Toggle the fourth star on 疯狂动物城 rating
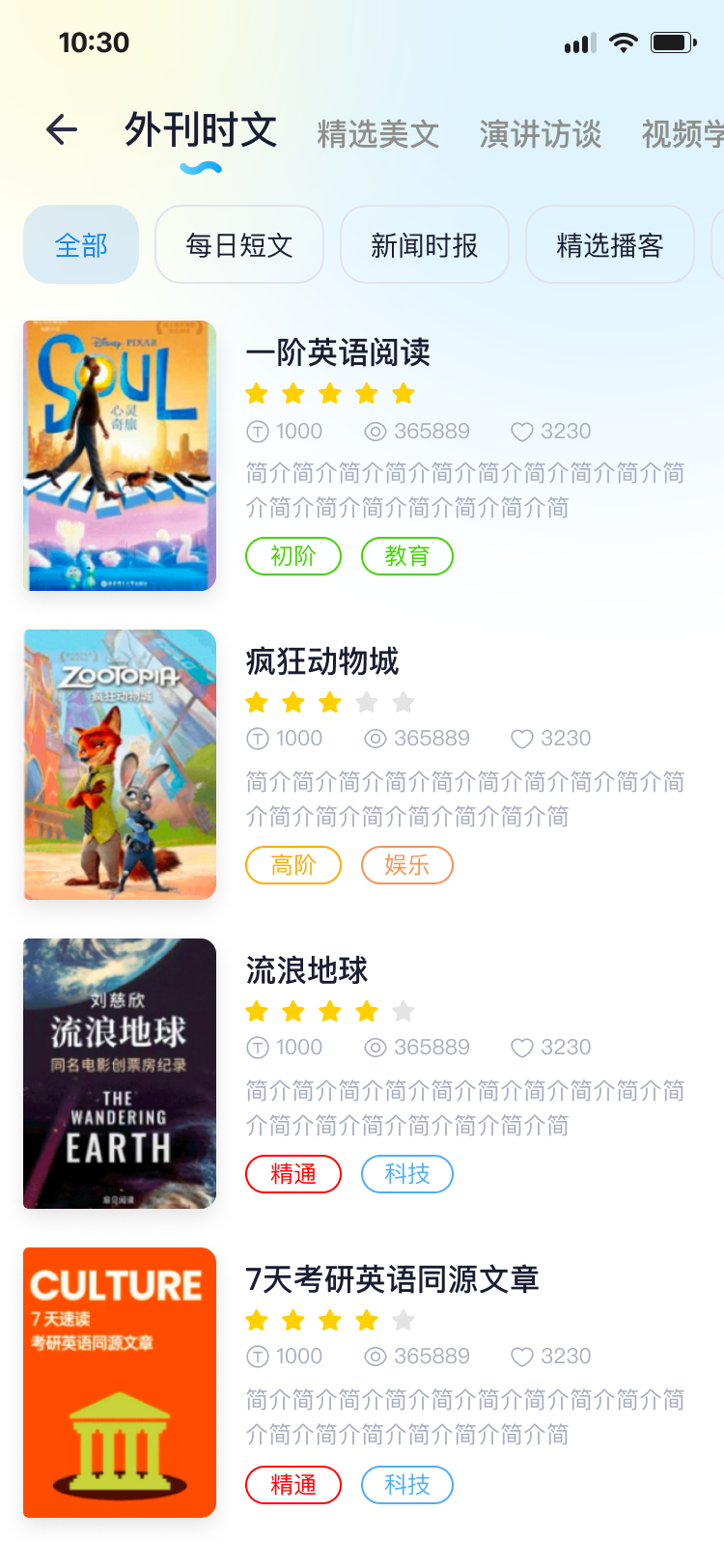Image resolution: width=724 pixels, height=1568 pixels. [x=366, y=702]
